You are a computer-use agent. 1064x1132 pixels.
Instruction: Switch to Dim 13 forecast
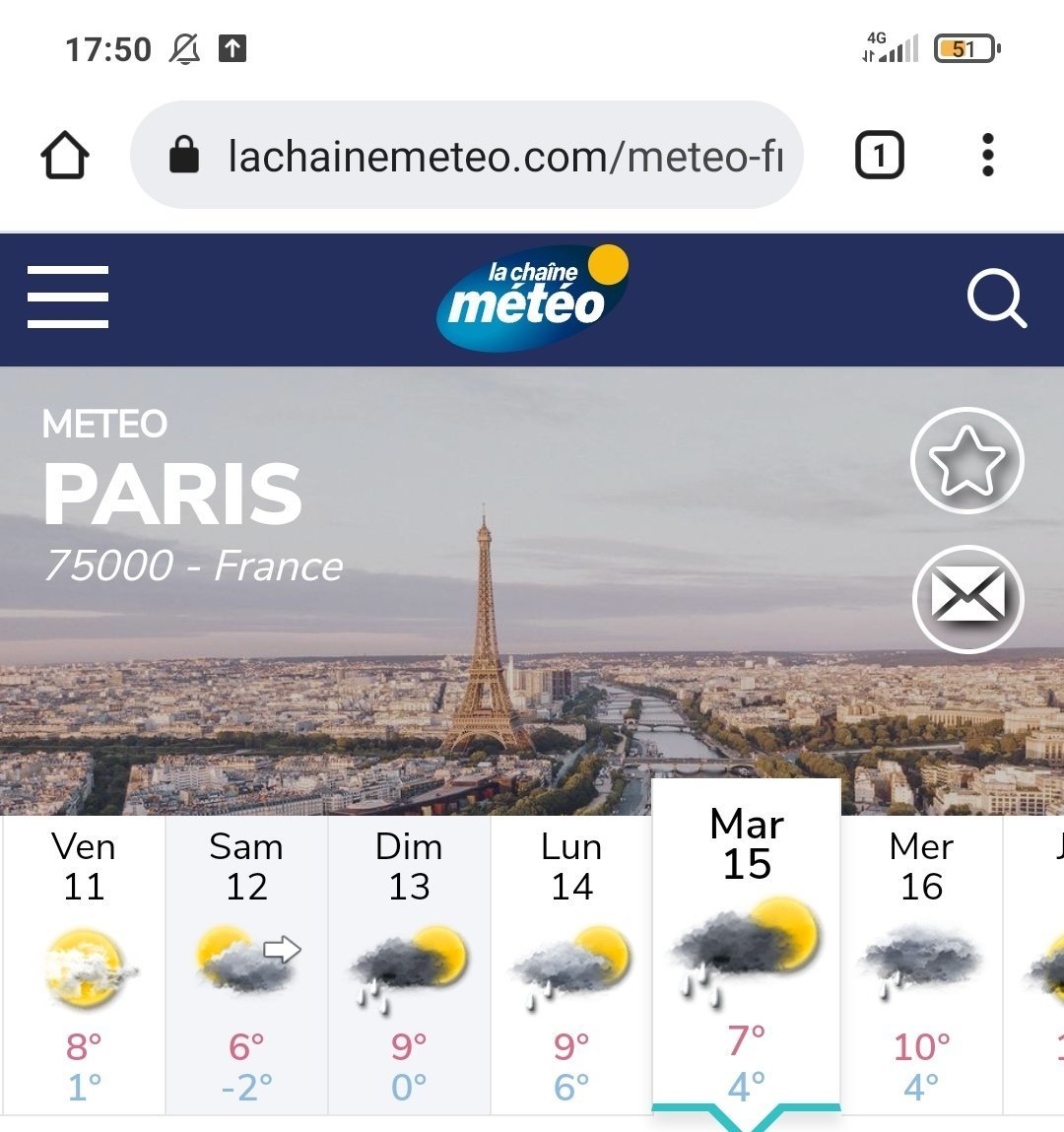409,966
